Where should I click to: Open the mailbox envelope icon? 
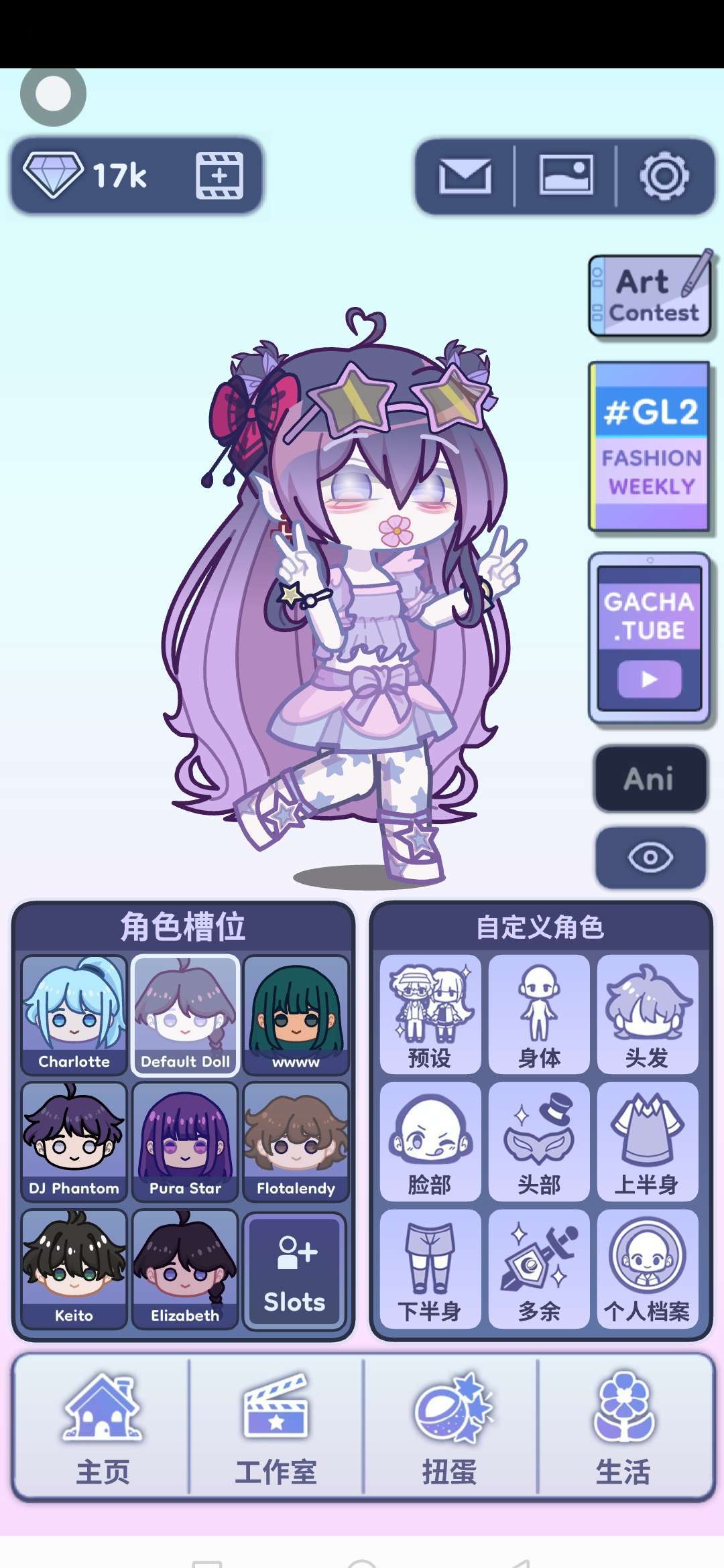tap(465, 177)
